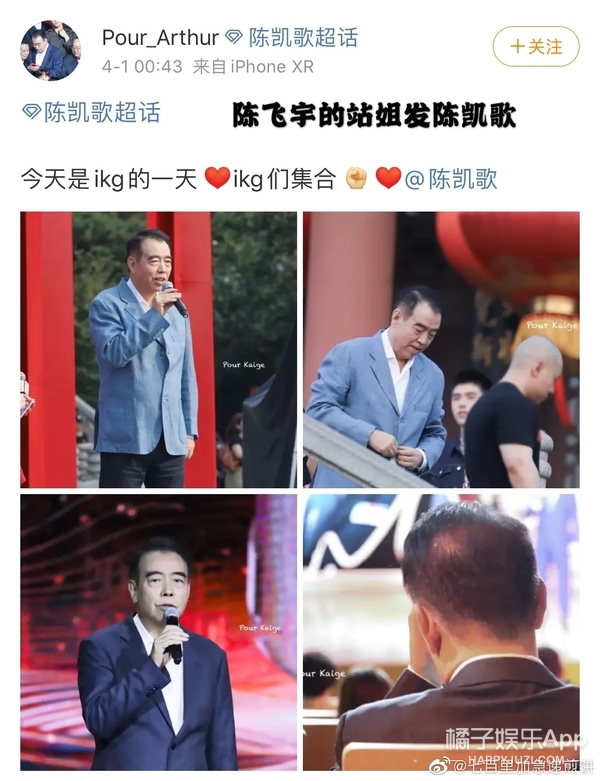This screenshot has height=781, width=600.
Task: Open Pour_Arthur's profile avatar
Action: point(50,50)
